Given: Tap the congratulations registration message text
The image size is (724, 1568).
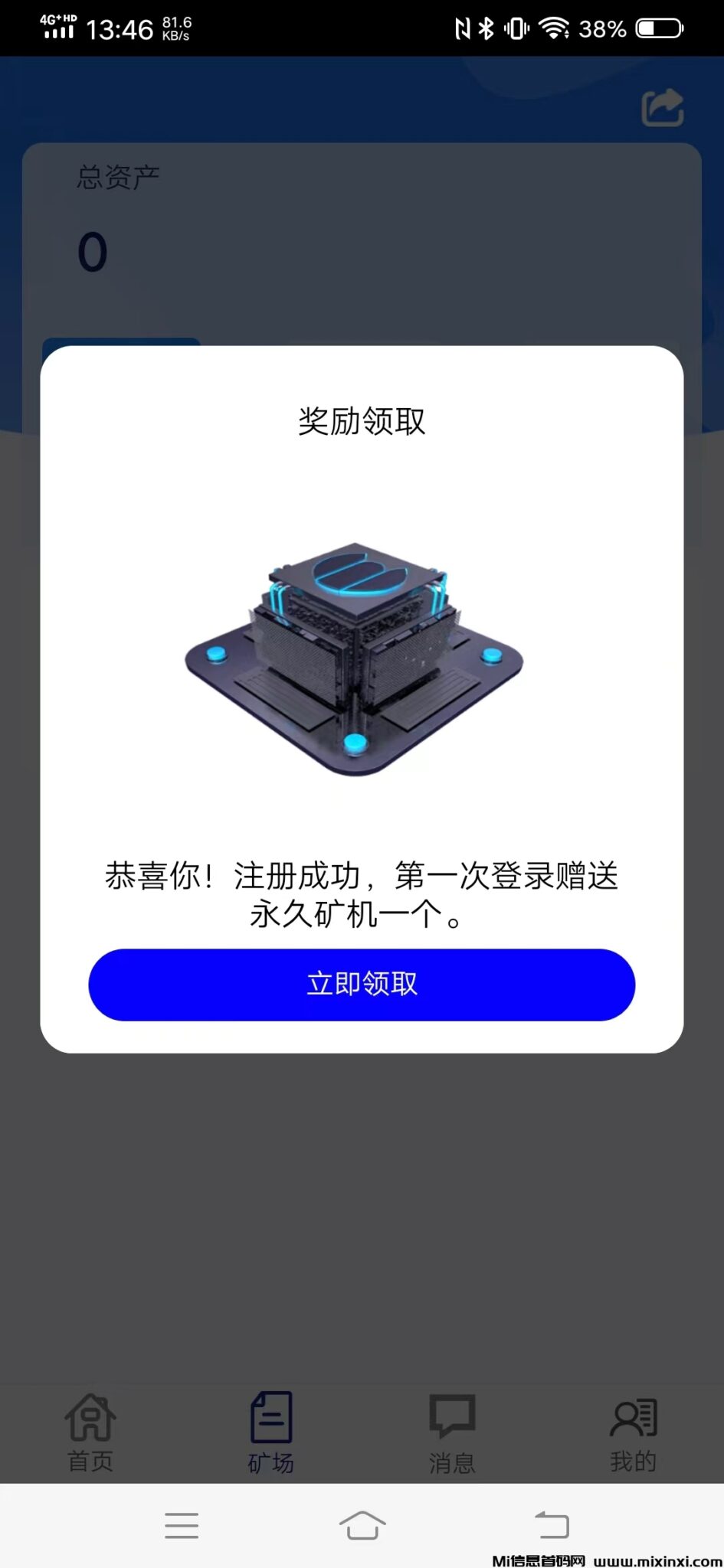Looking at the screenshot, I should click(362, 896).
